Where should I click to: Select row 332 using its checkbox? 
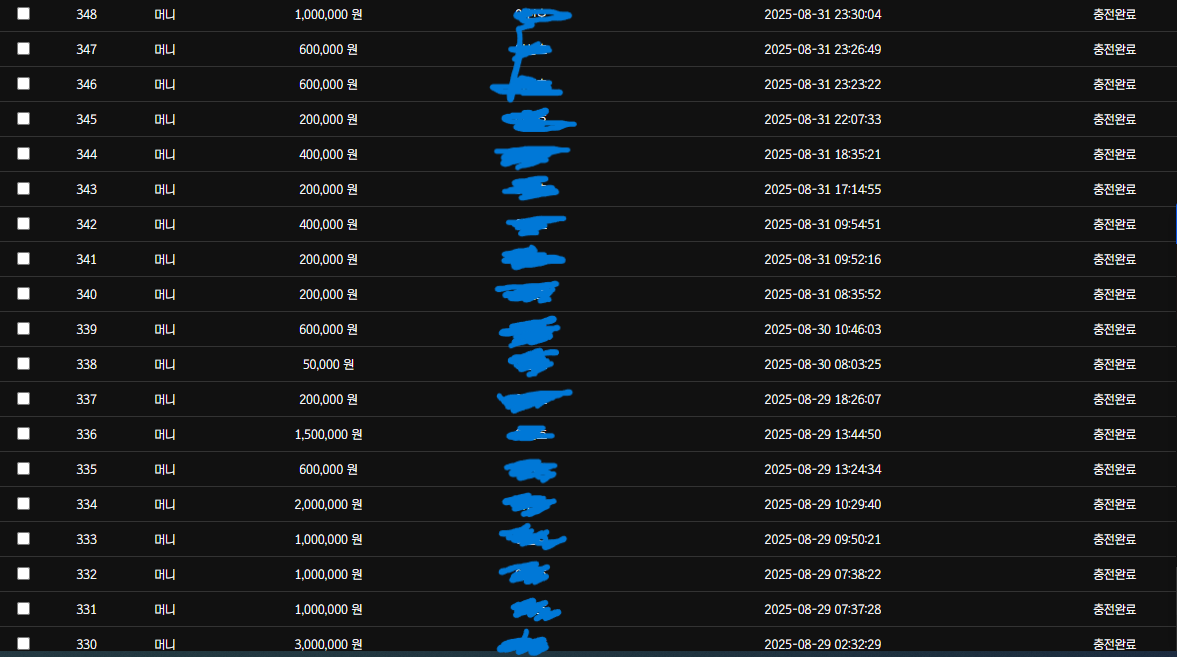(x=24, y=574)
